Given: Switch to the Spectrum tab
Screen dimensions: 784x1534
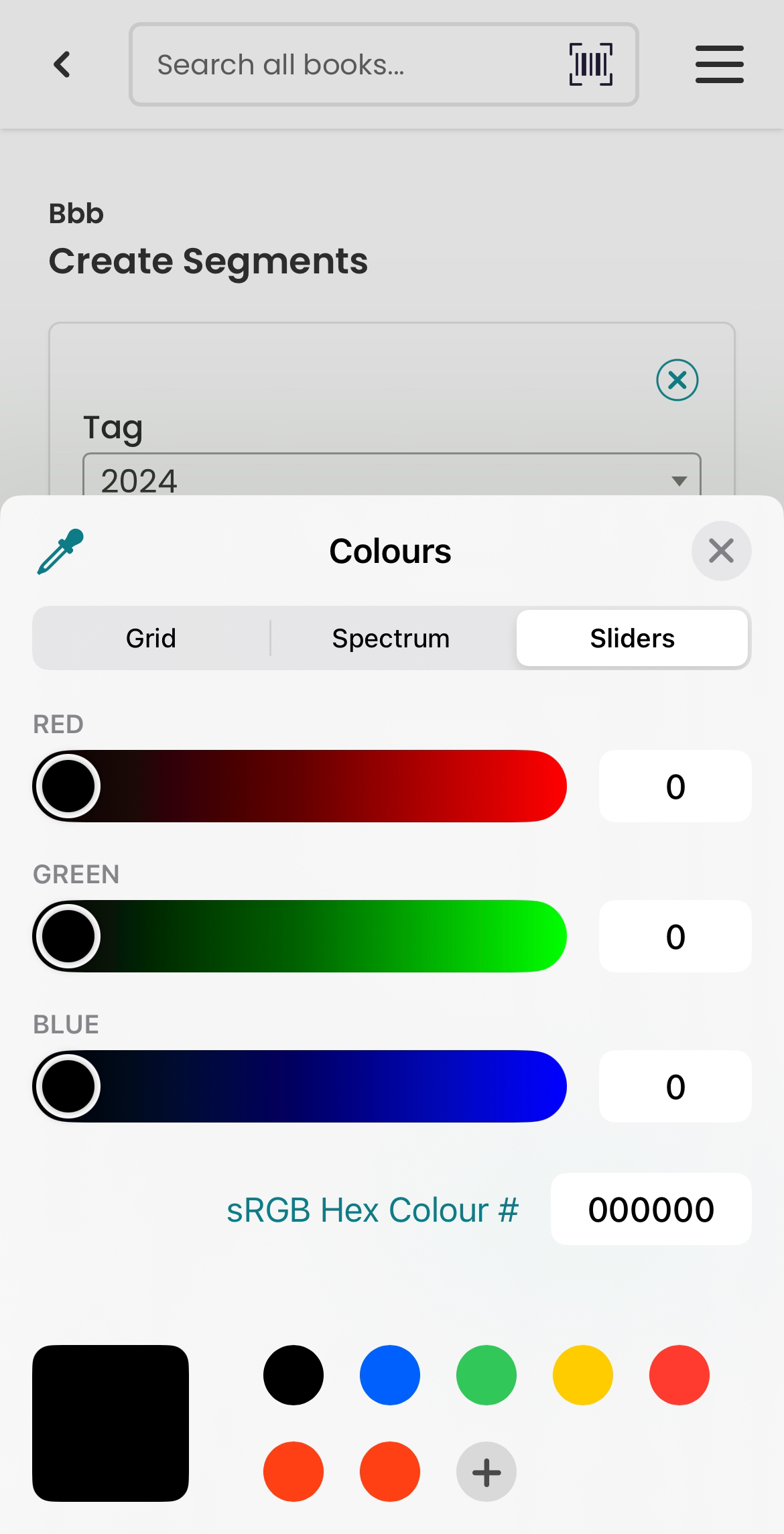Looking at the screenshot, I should 391,638.
